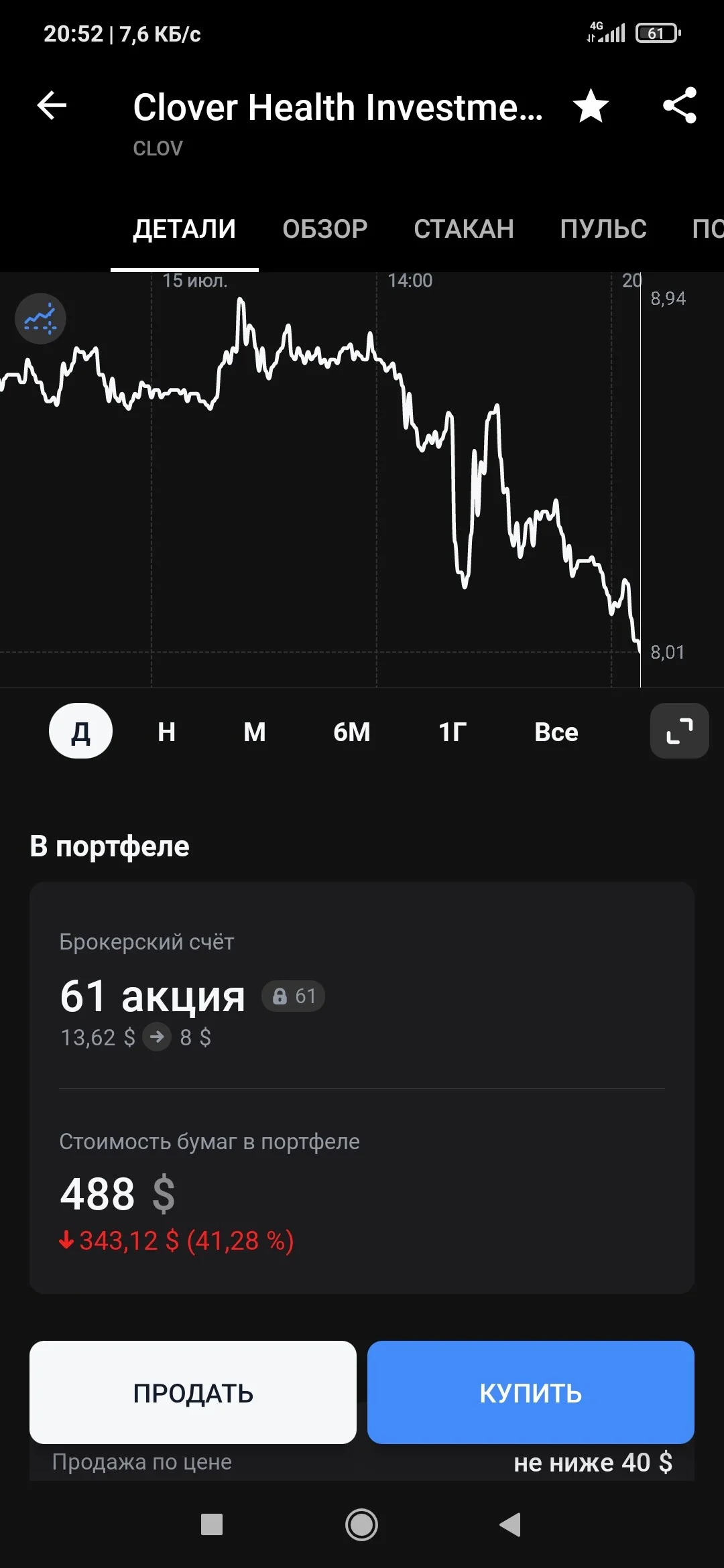
Task: Tap the КУПИТЬ button
Action: point(531,1392)
